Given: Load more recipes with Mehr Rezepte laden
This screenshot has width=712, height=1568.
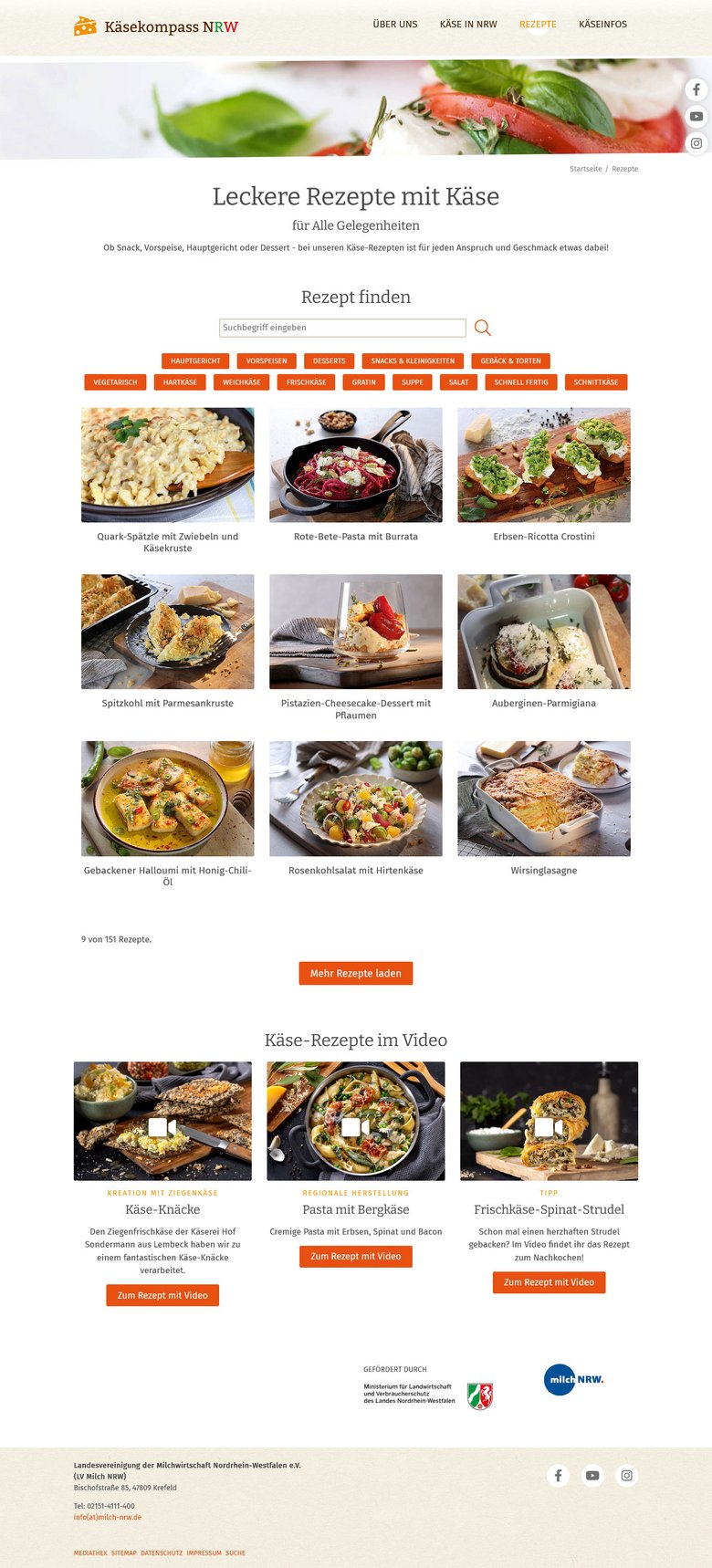Looking at the screenshot, I should click(x=356, y=973).
